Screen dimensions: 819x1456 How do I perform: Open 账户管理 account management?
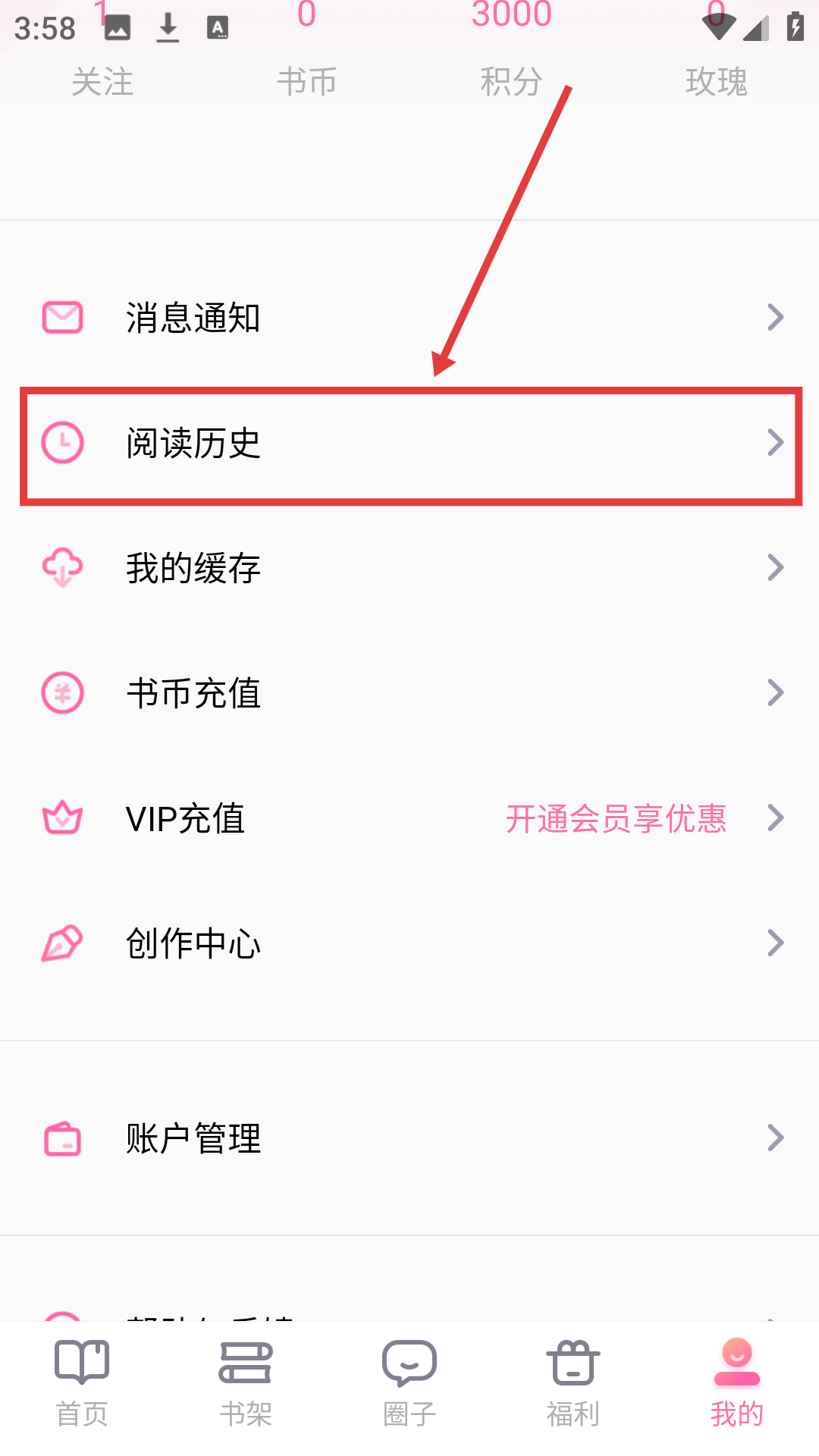409,1137
